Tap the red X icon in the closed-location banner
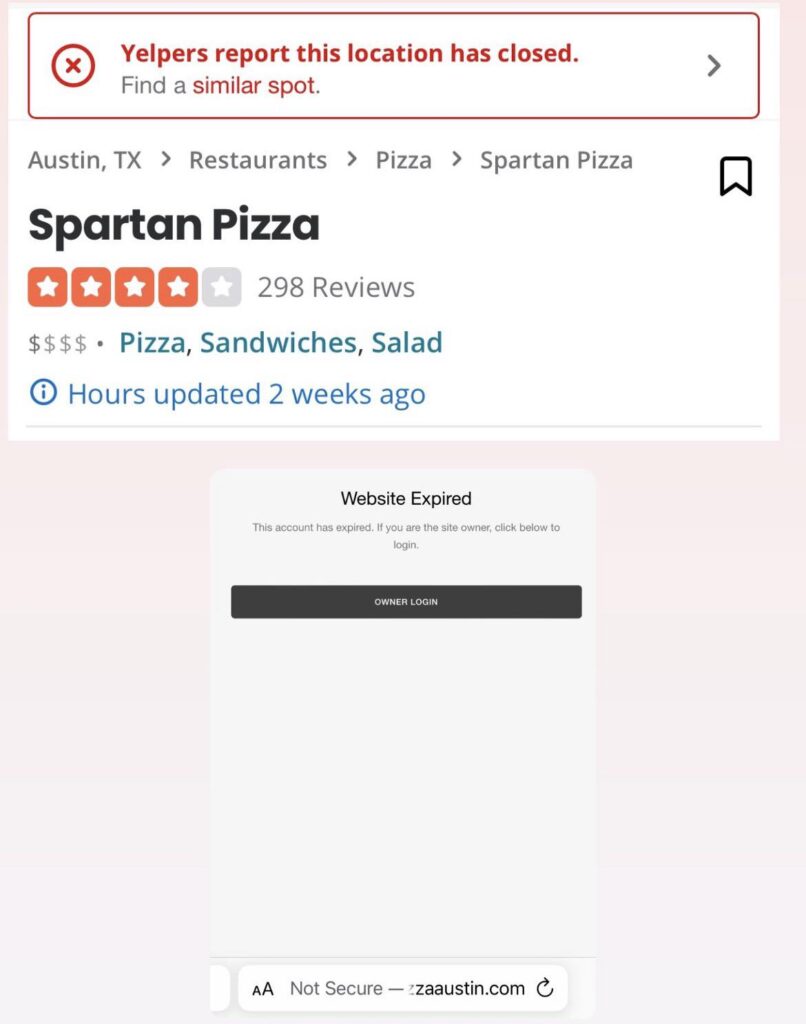Viewport: 806px width, 1024px height. (x=72, y=67)
